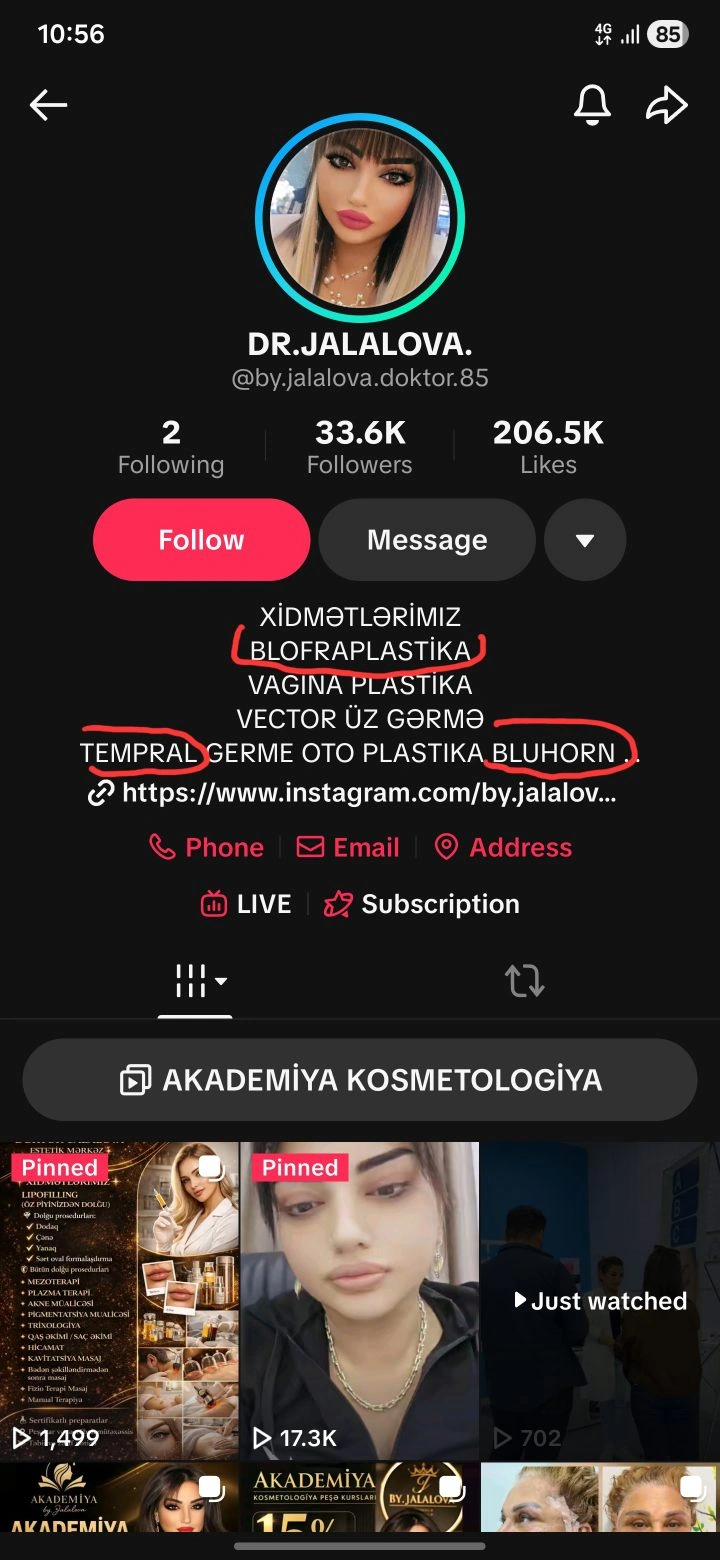
Task: Go back using the arrow
Action: point(48,104)
